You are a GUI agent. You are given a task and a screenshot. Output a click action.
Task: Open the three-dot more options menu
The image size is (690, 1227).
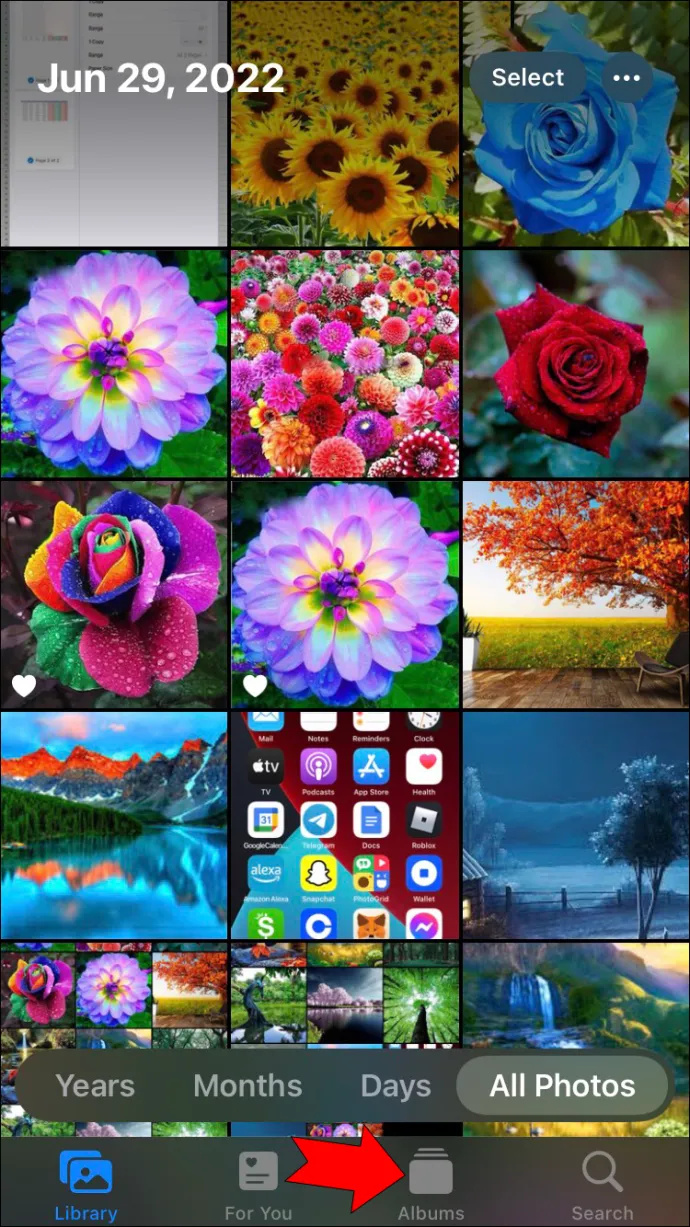[627, 78]
